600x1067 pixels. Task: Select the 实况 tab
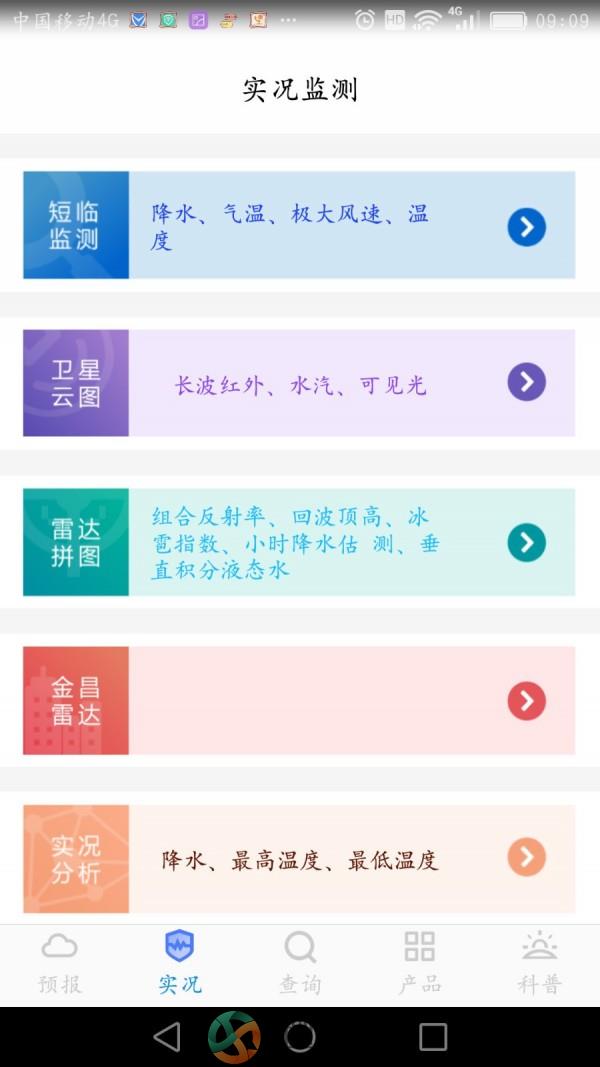[180, 964]
